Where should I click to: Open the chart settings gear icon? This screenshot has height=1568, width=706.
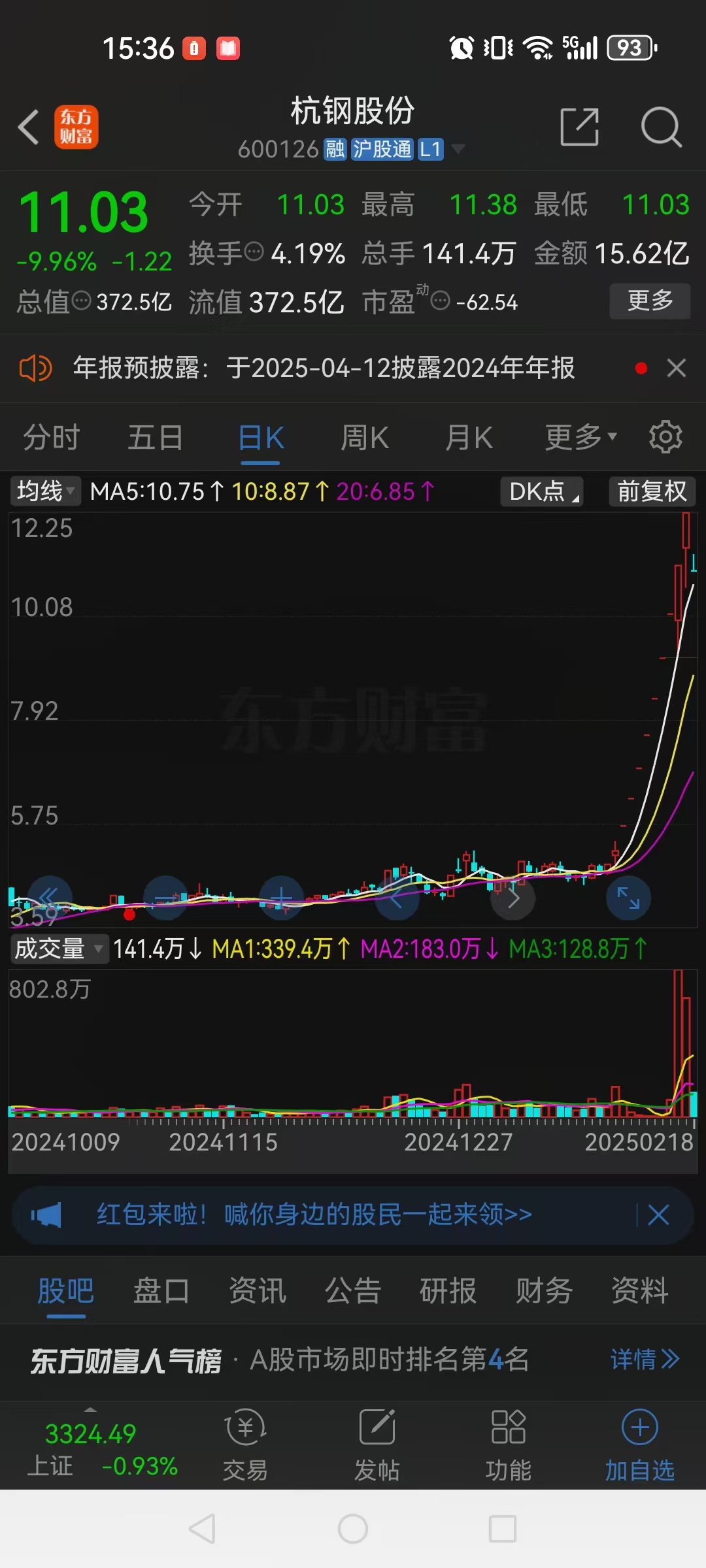(x=664, y=436)
